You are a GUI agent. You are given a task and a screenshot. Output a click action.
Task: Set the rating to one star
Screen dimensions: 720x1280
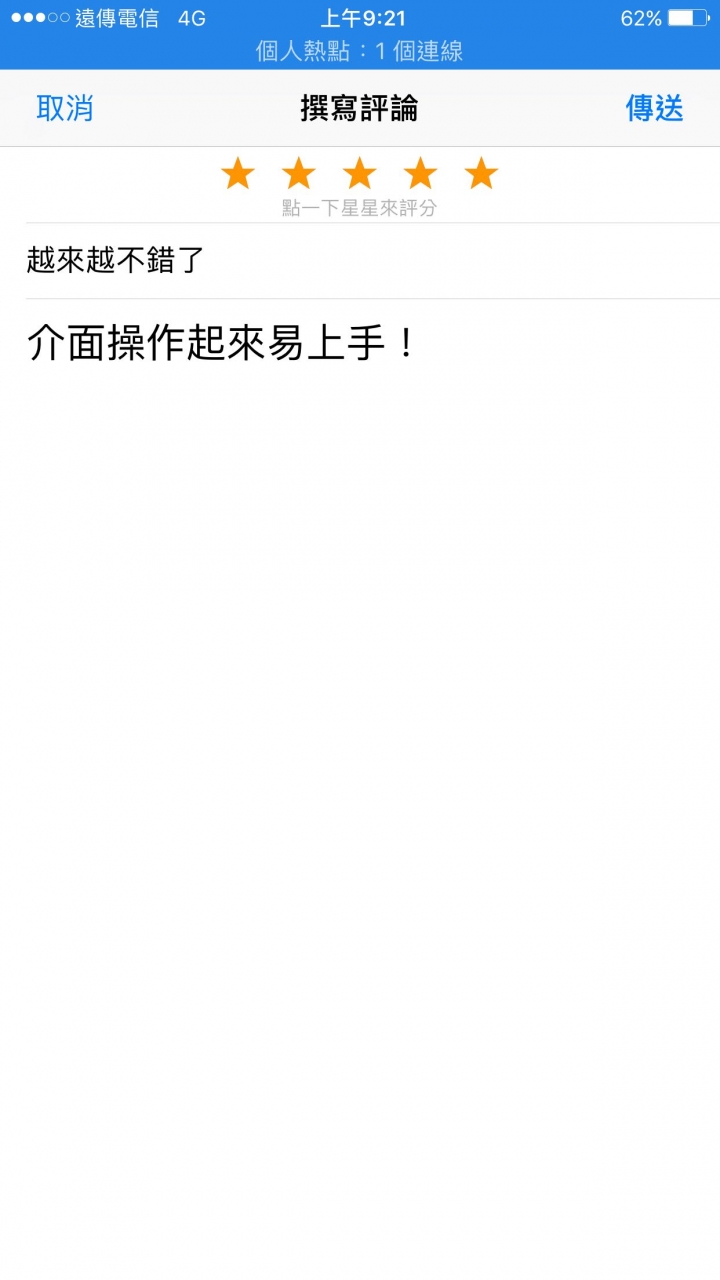[238, 174]
